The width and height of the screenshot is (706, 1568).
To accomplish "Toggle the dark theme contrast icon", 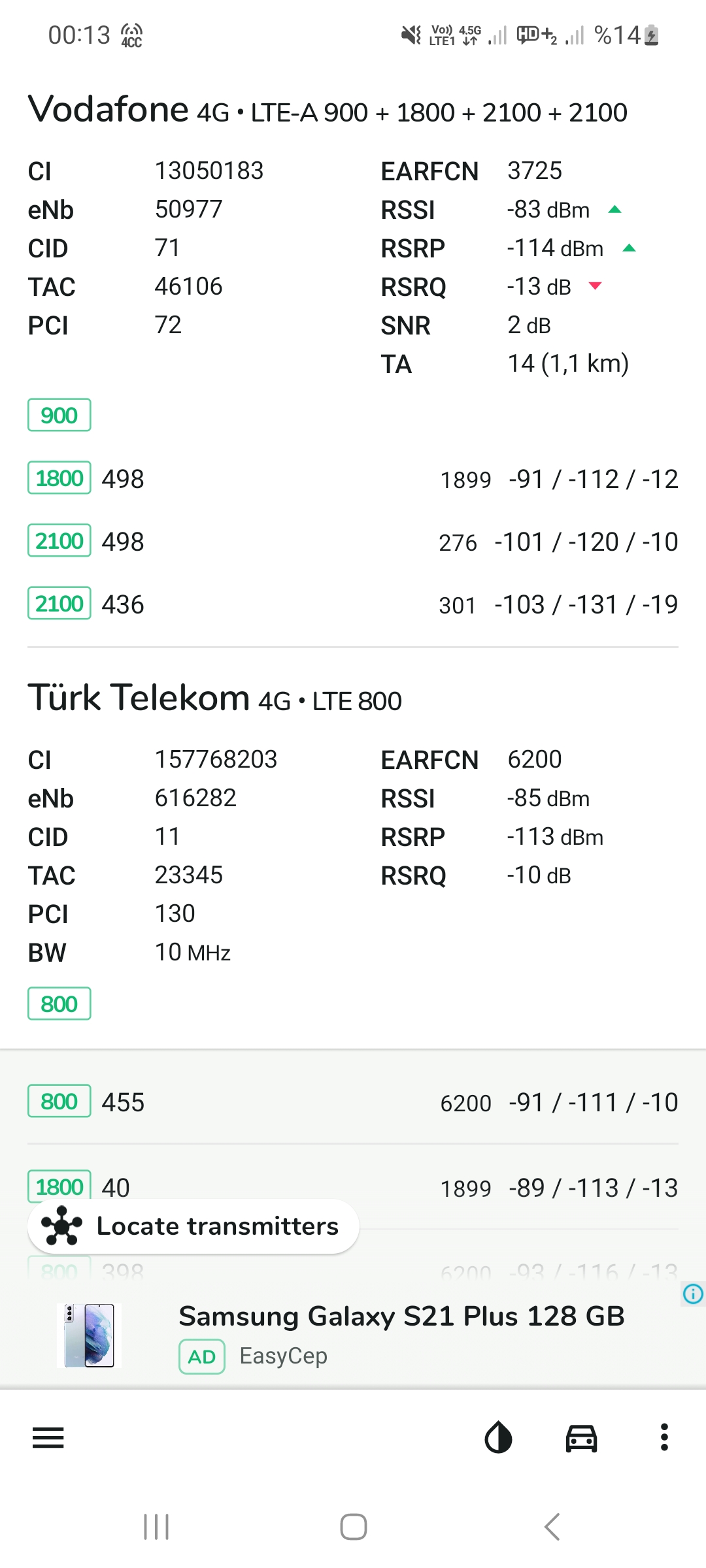I will tap(498, 1438).
